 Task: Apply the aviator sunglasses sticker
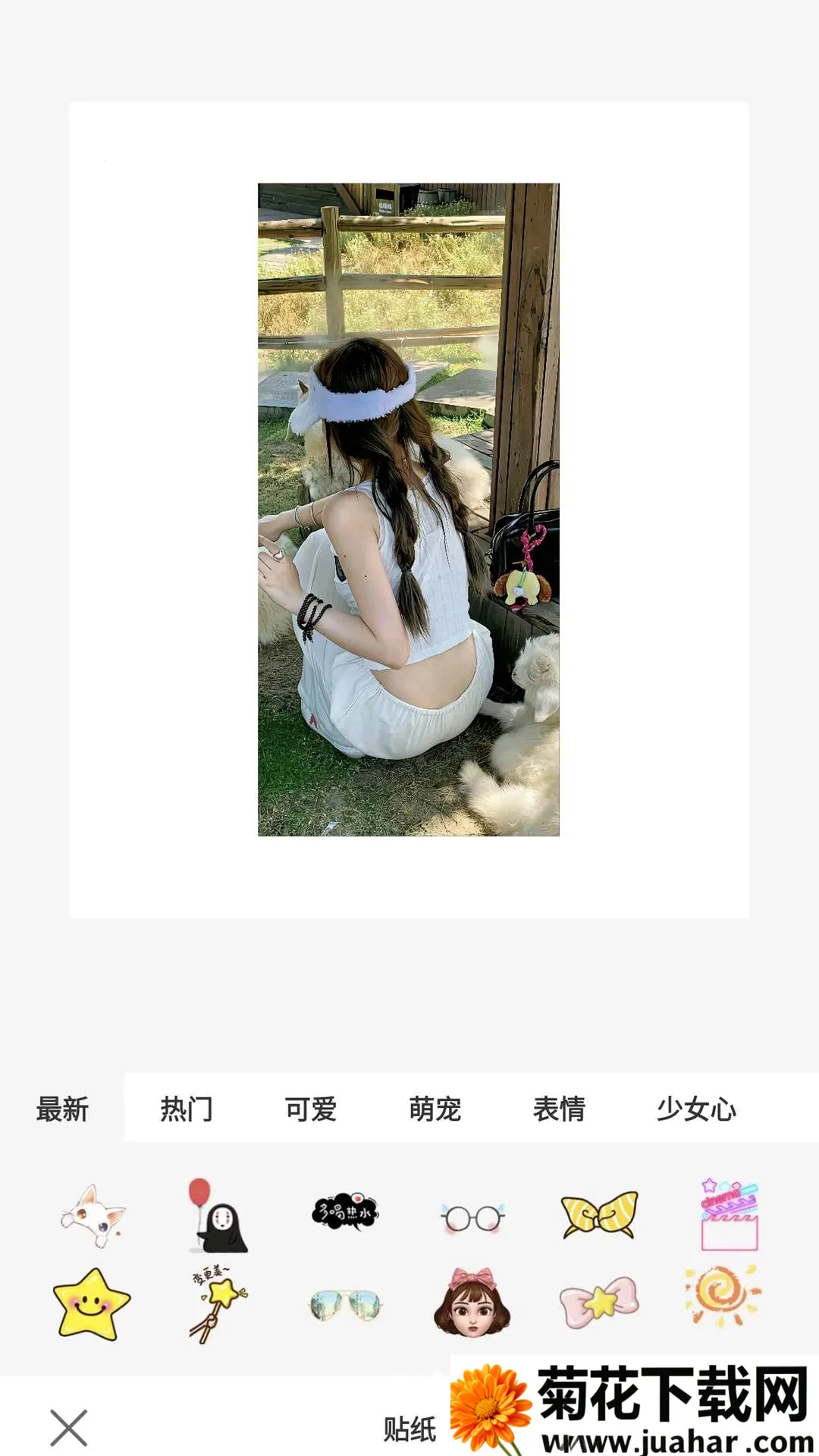(x=345, y=1306)
